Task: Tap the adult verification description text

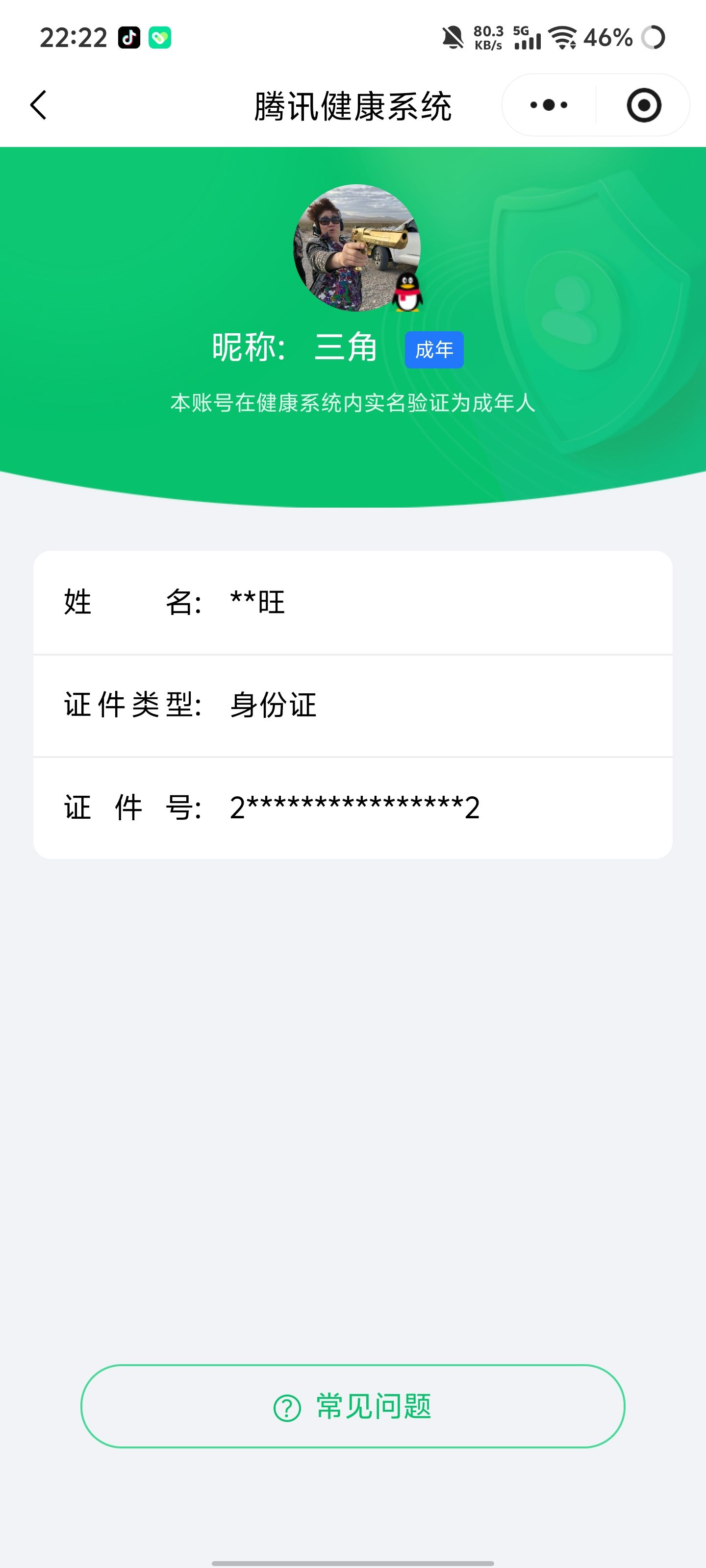Action: point(353,402)
